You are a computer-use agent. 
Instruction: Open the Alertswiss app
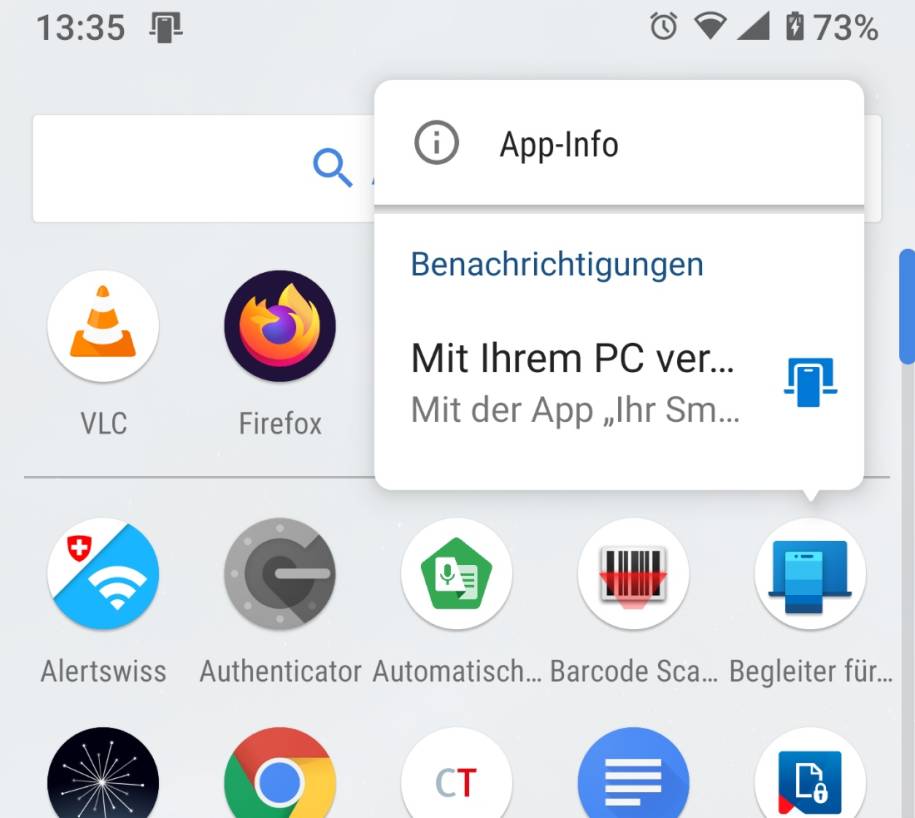103,573
